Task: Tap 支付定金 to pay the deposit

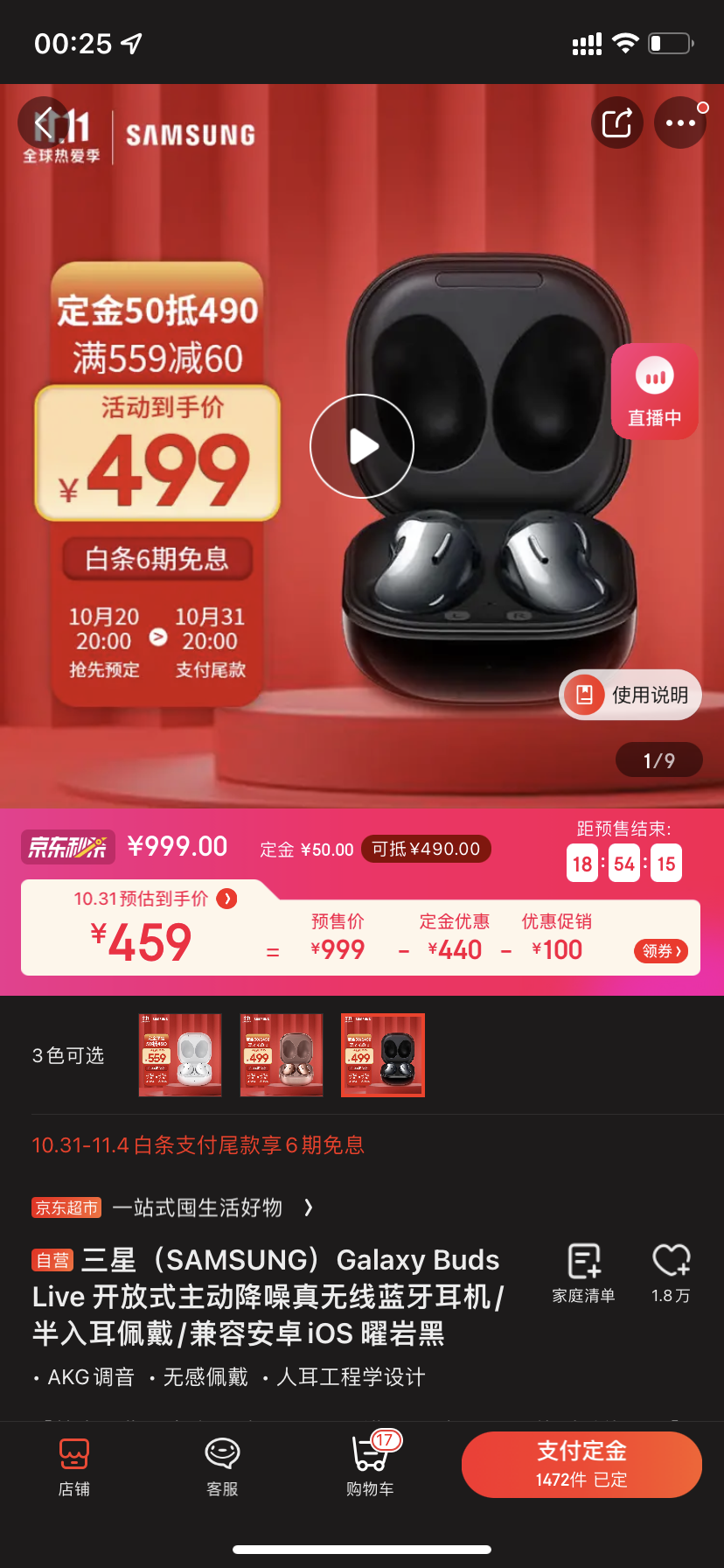Action: click(581, 1464)
